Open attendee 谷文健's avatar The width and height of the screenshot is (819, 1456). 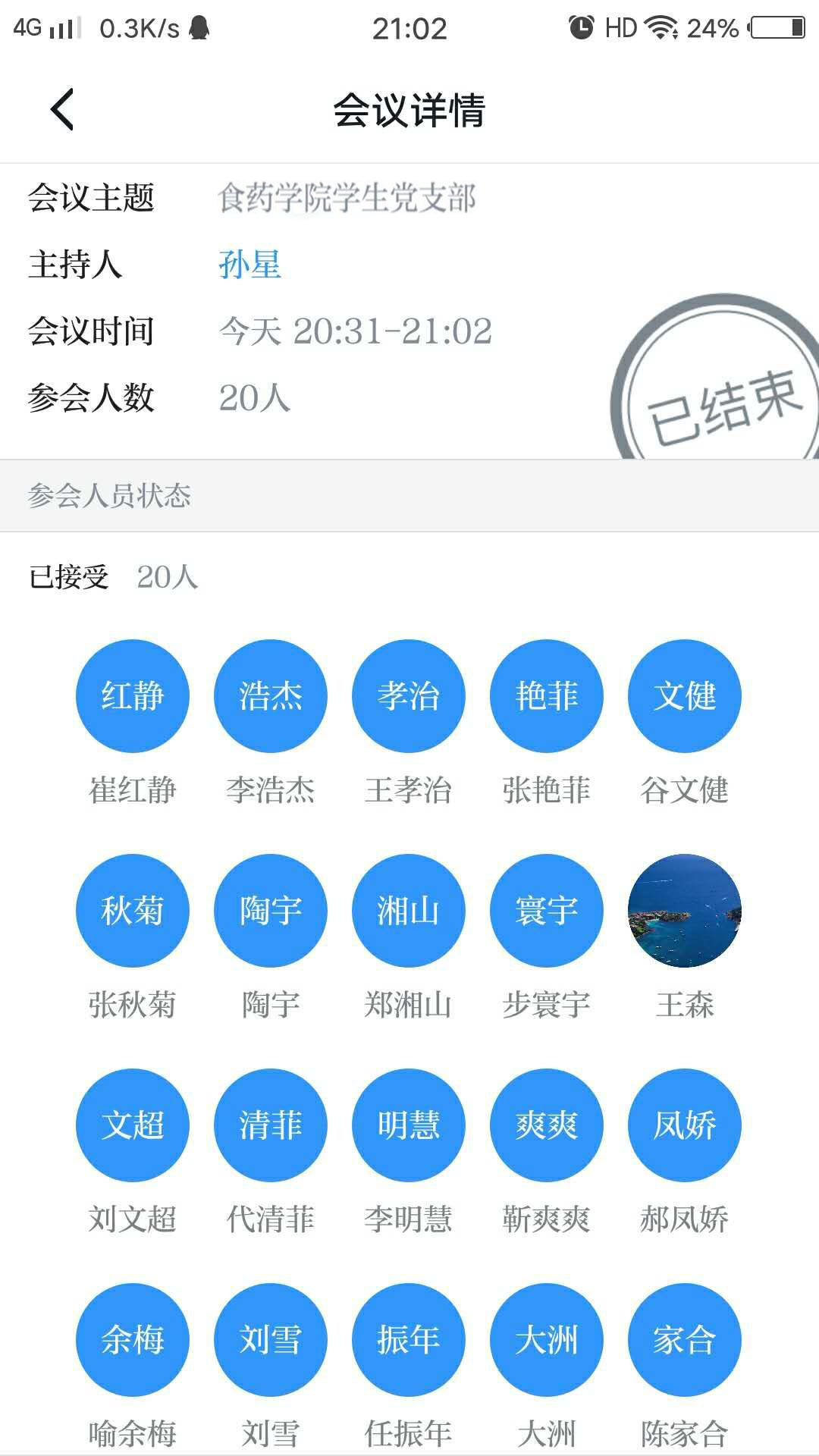[x=685, y=696]
